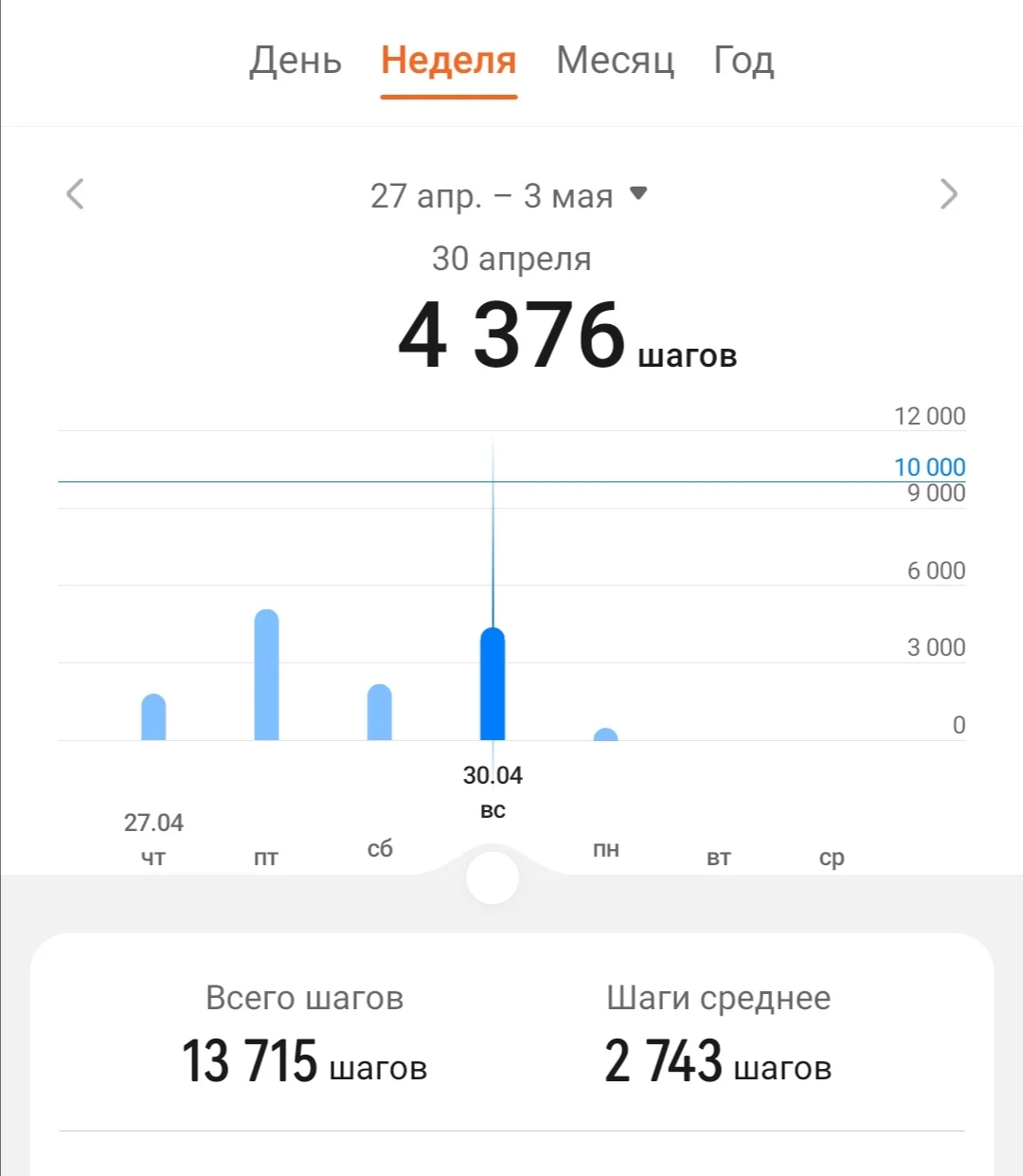The height and width of the screenshot is (1176, 1023).
Task: Switch to the День tab
Action: [296, 61]
